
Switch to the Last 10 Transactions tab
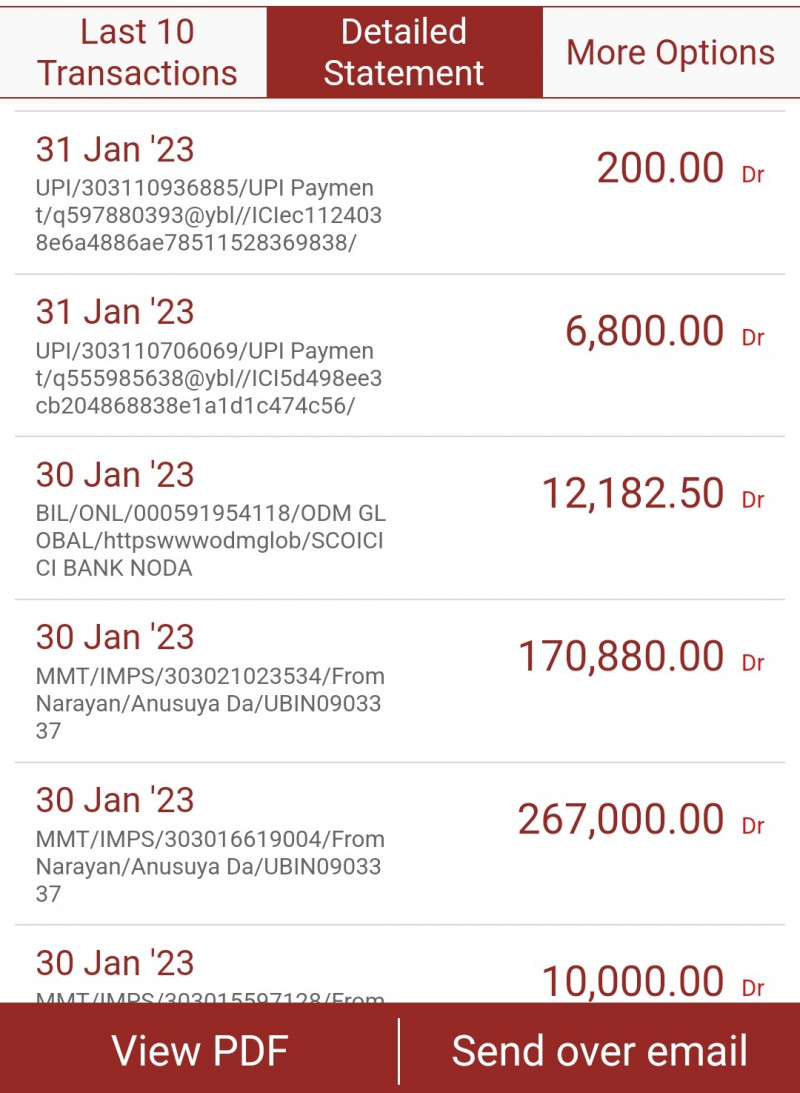[137, 53]
